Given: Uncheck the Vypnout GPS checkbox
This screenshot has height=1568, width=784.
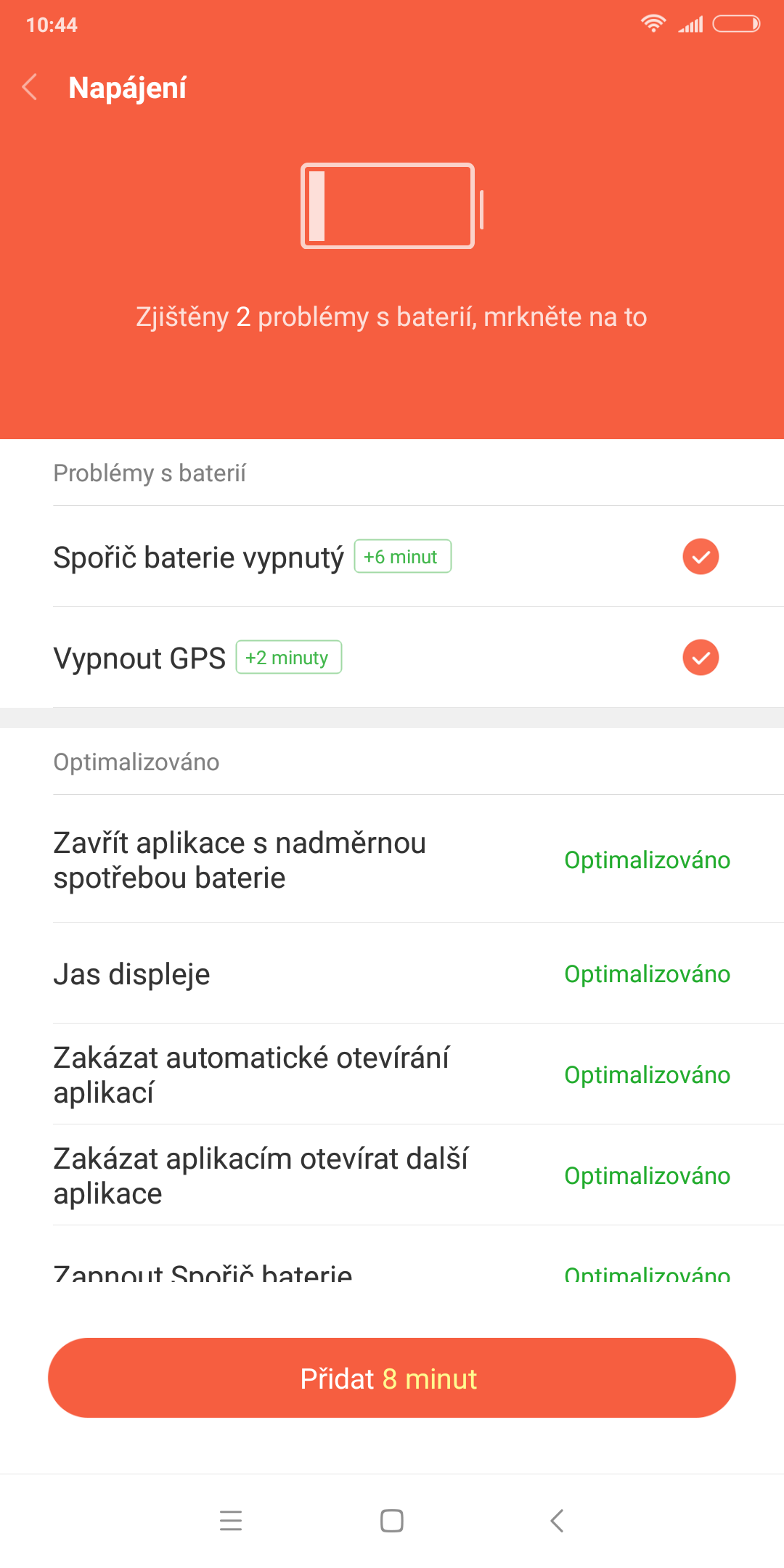Looking at the screenshot, I should point(701,658).
